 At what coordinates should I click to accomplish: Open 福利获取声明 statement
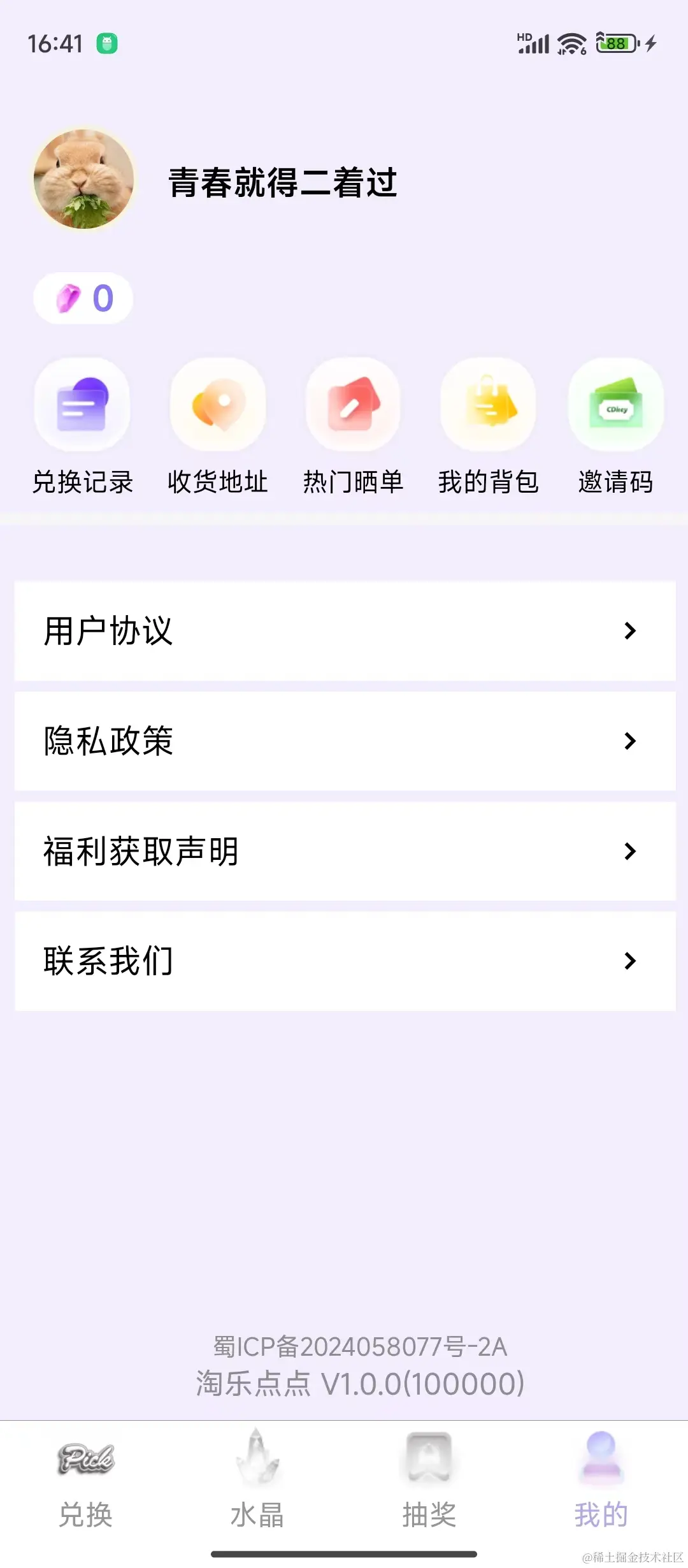point(345,851)
